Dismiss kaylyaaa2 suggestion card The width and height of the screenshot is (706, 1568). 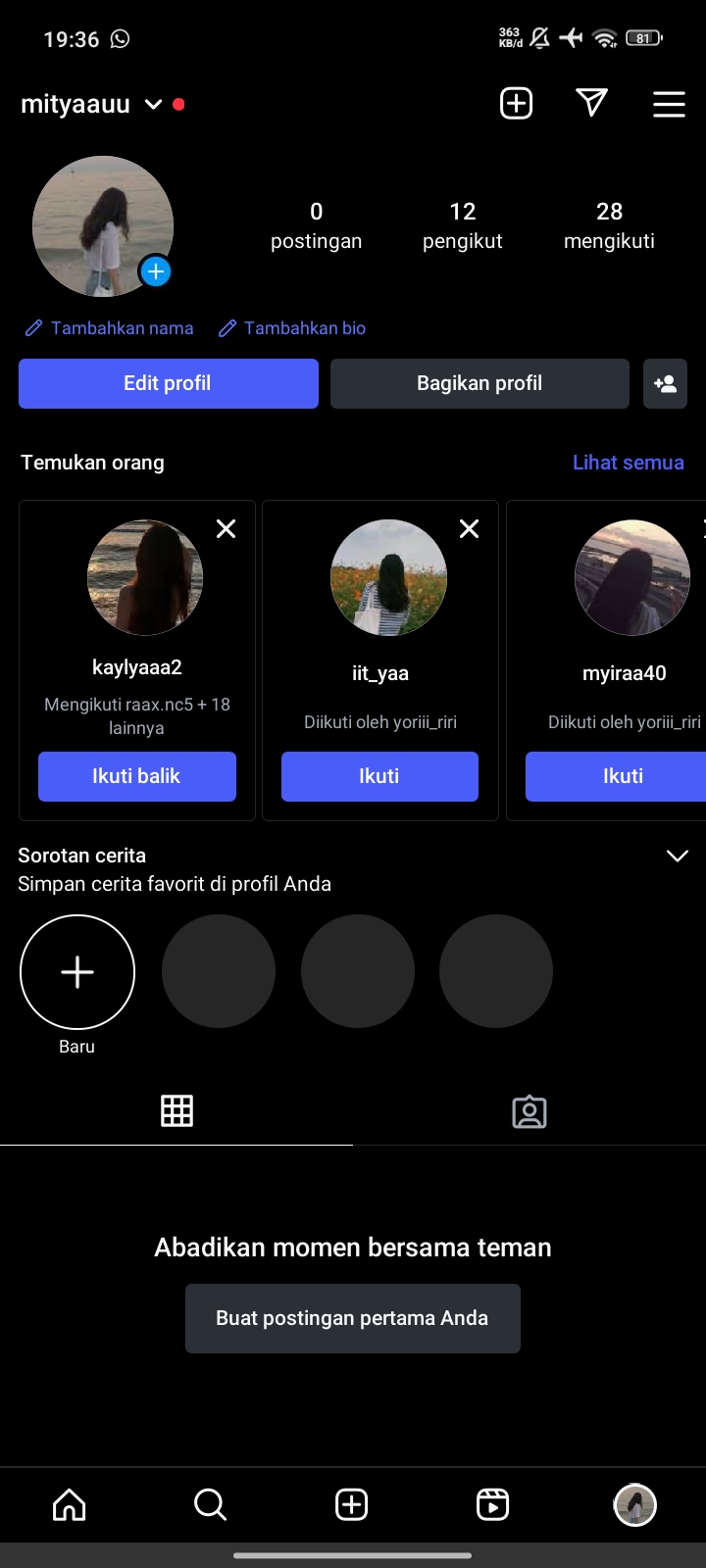(x=226, y=529)
